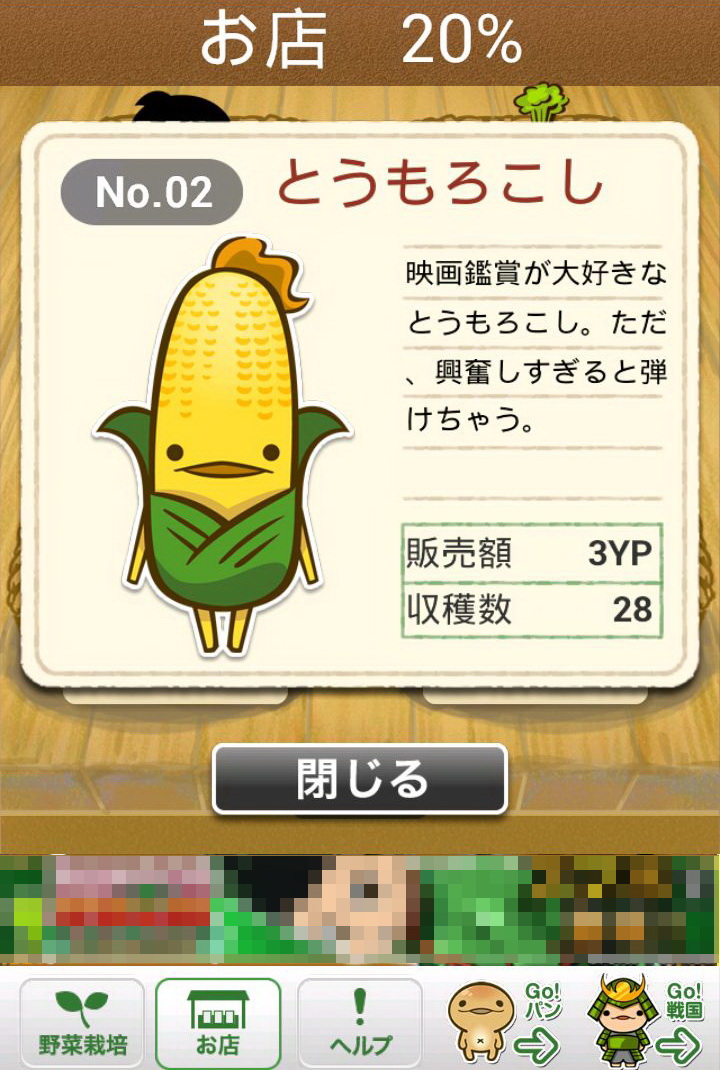Viewport: 720px width, 1070px height.
Task: Open the ヘルプ section
Action: point(360,1023)
